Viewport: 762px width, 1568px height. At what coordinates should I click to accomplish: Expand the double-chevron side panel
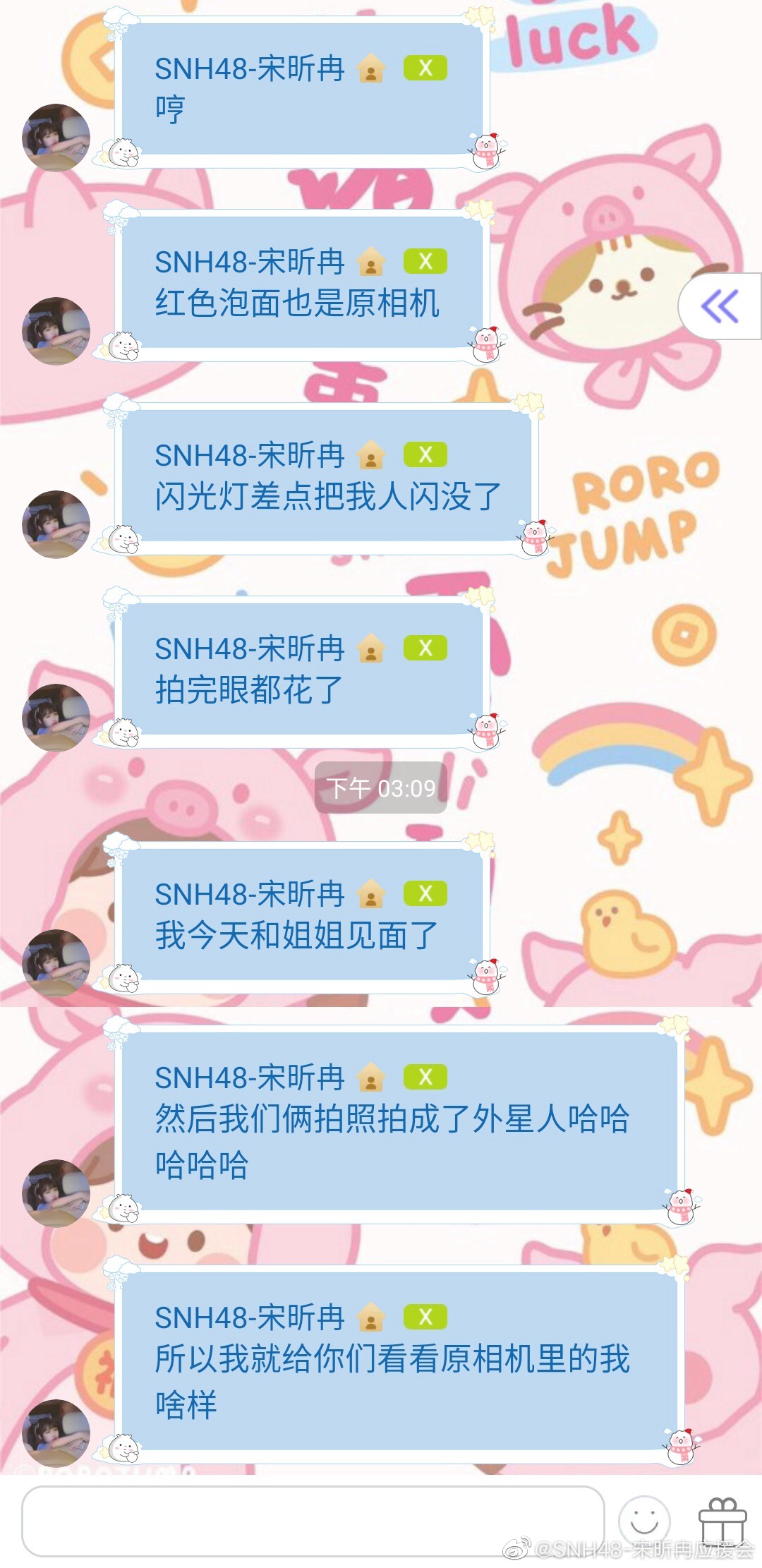(x=720, y=306)
